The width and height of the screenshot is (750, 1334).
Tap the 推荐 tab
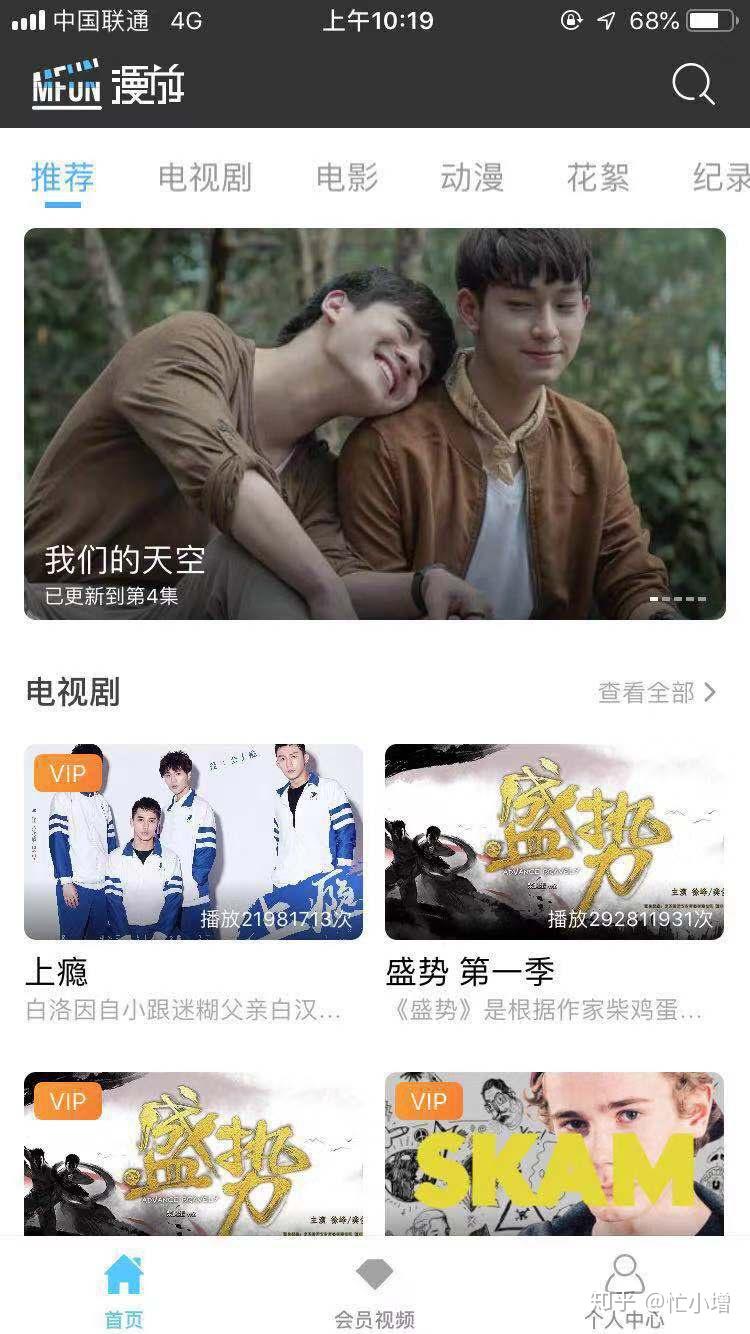pos(62,178)
